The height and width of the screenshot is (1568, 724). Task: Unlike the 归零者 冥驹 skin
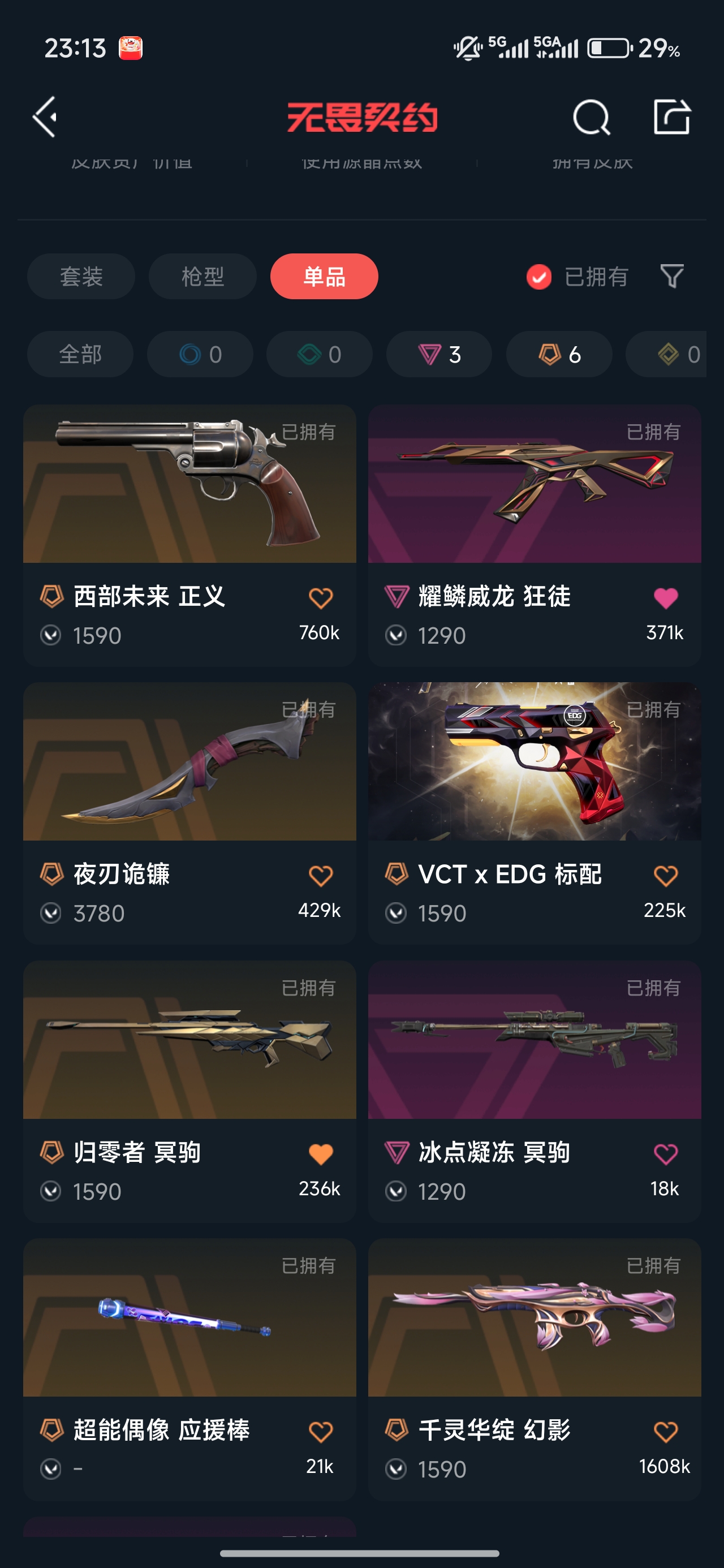[320, 1154]
